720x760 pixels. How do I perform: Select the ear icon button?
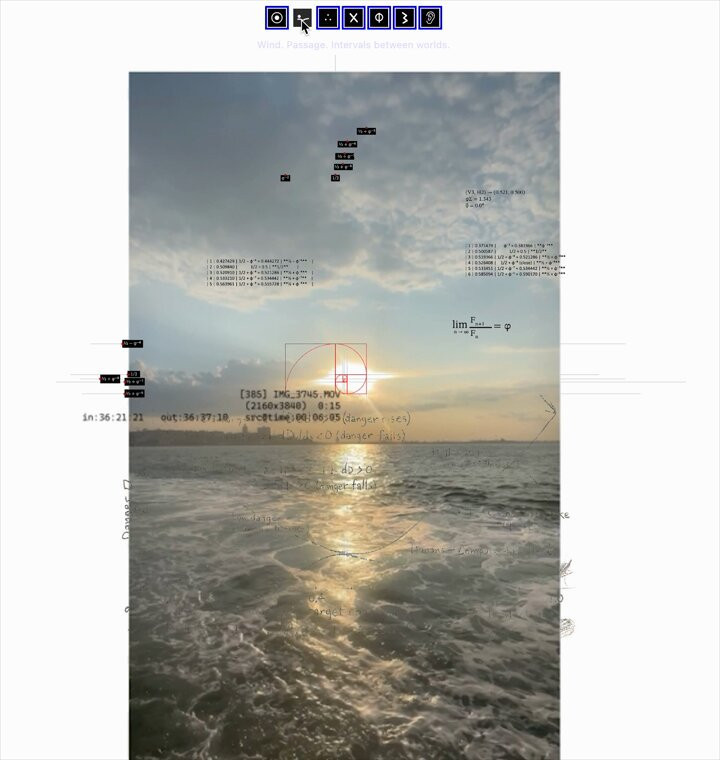click(x=430, y=18)
